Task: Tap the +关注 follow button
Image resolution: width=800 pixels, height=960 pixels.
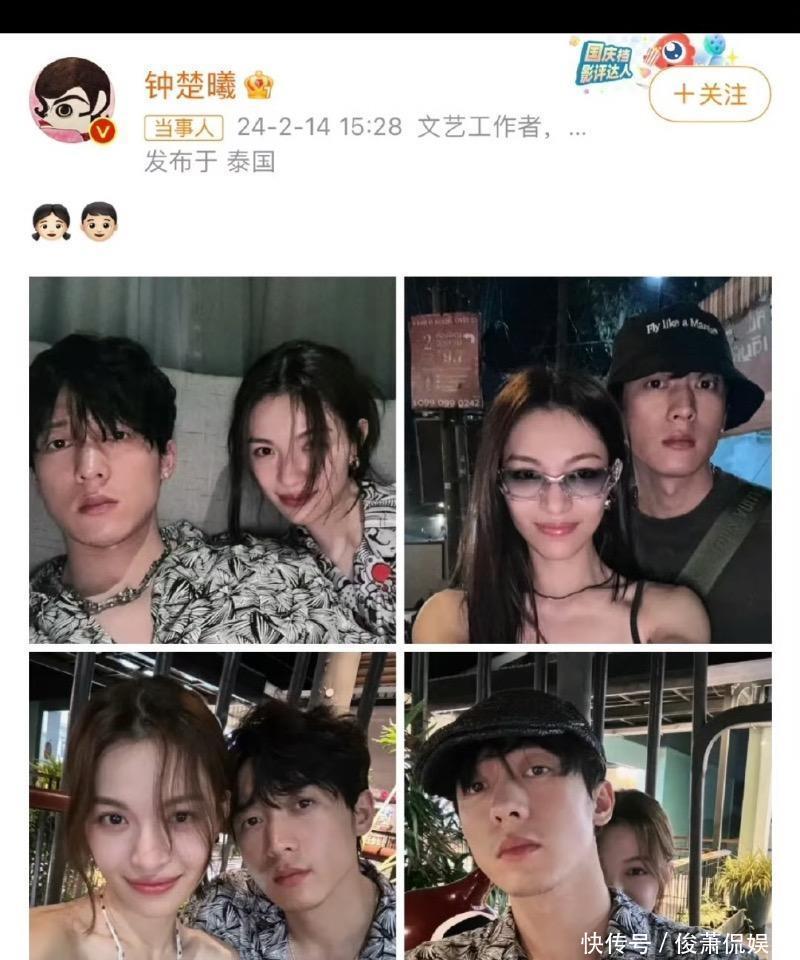Action: pos(710,95)
